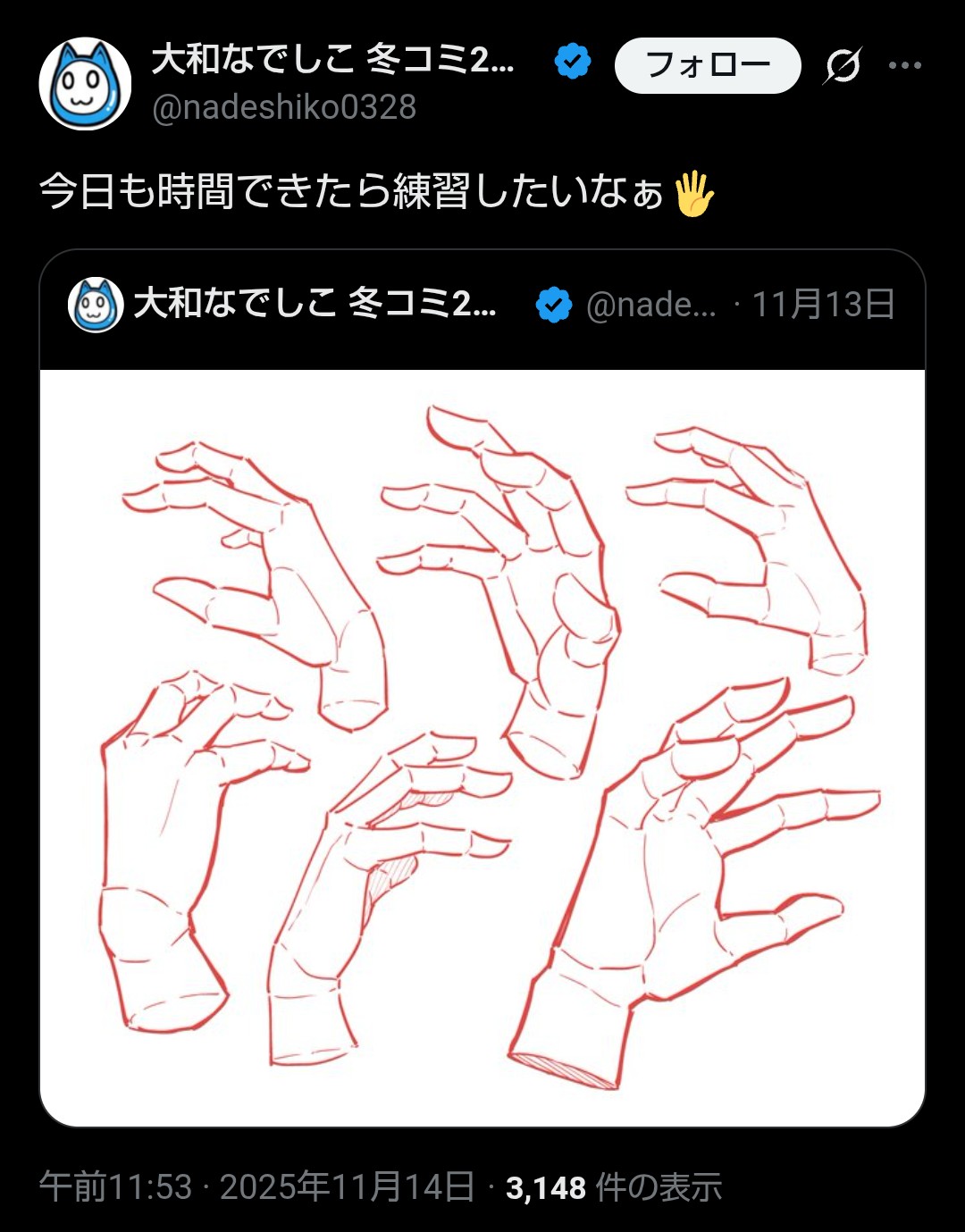
Task: Open the quoted post's hand sketch image
Action: [482, 747]
